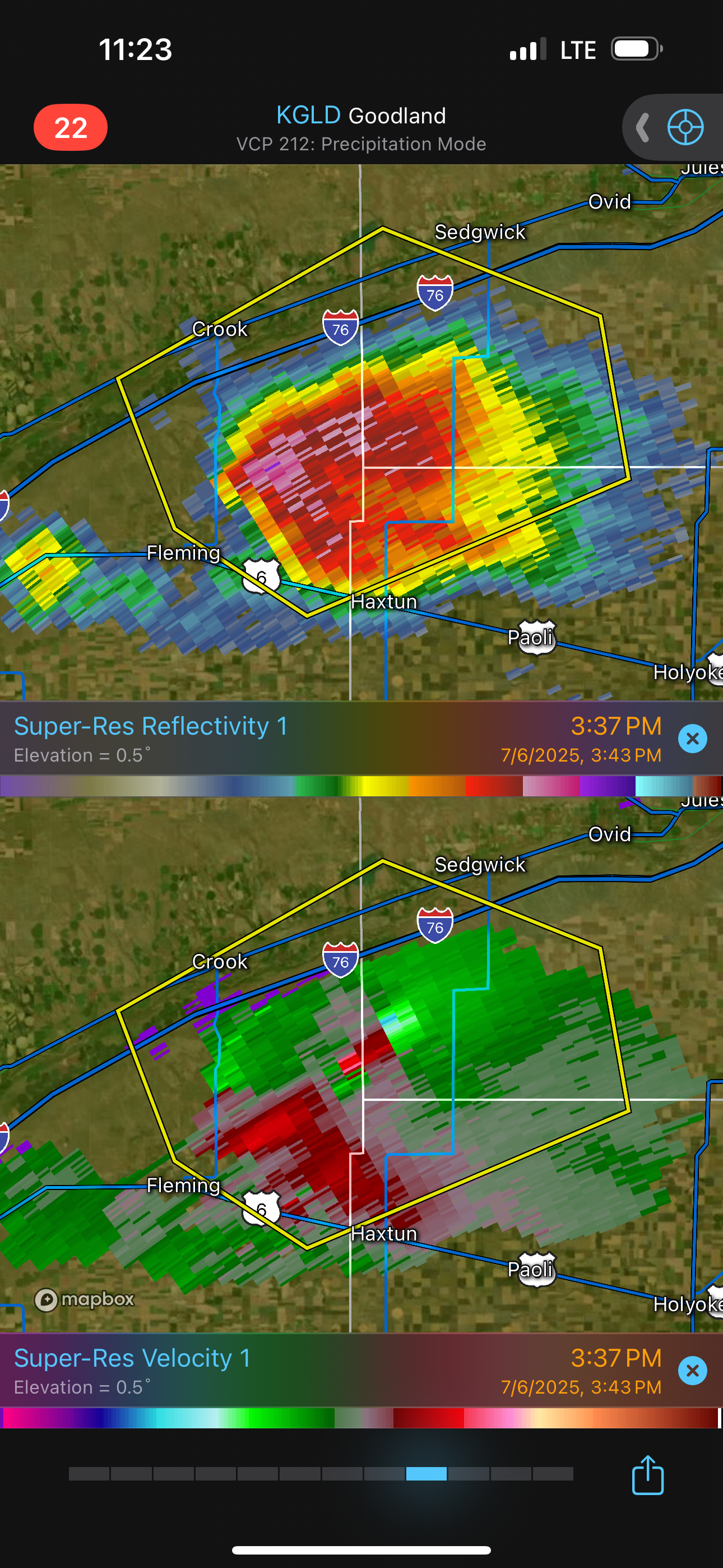Screen dimensions: 723x1568
Task: Expand the side panel chevron
Action: coord(642,127)
